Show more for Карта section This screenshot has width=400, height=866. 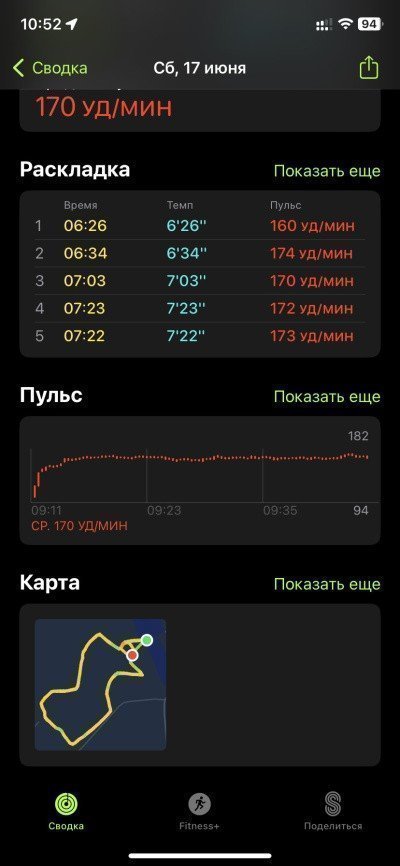327,584
